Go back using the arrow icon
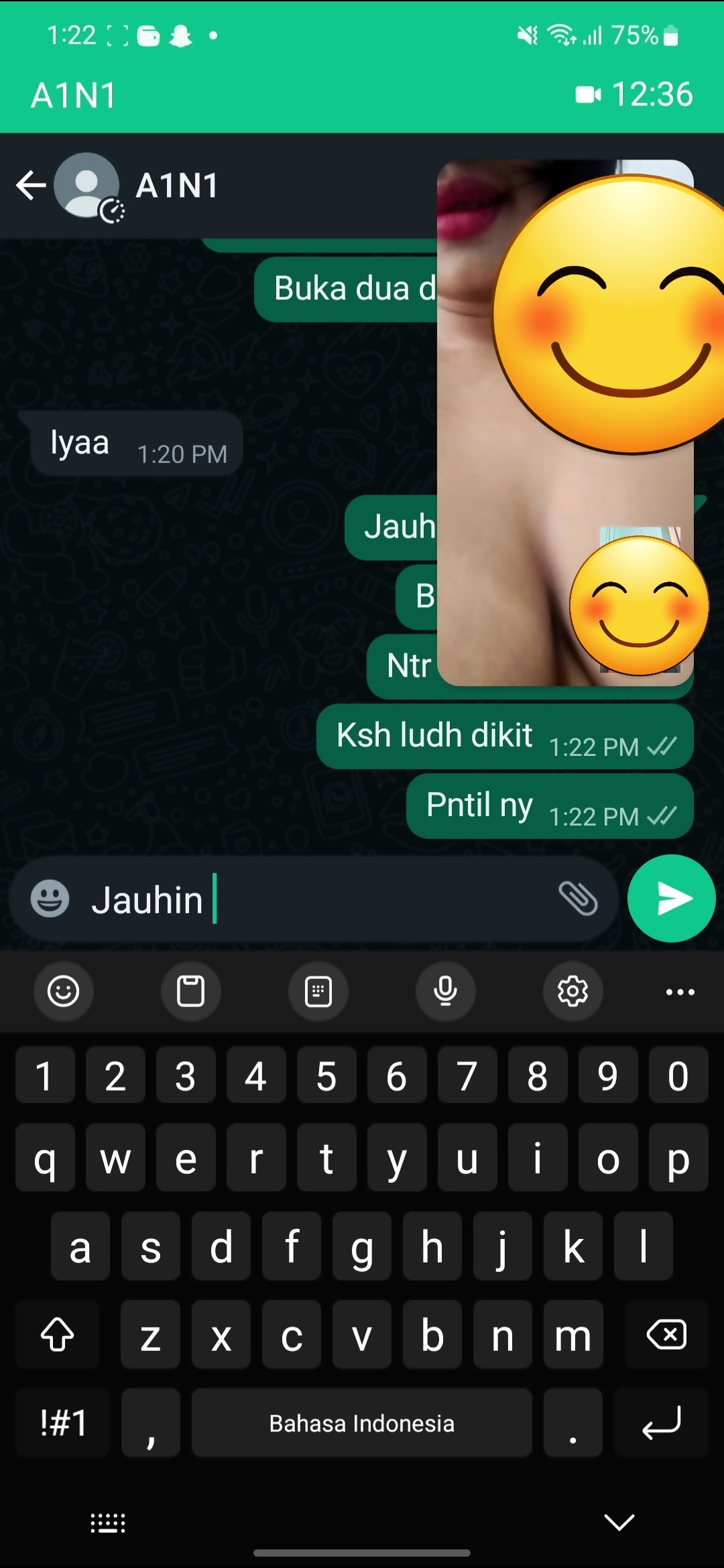Screen dimensions: 724x1568 click(31, 186)
